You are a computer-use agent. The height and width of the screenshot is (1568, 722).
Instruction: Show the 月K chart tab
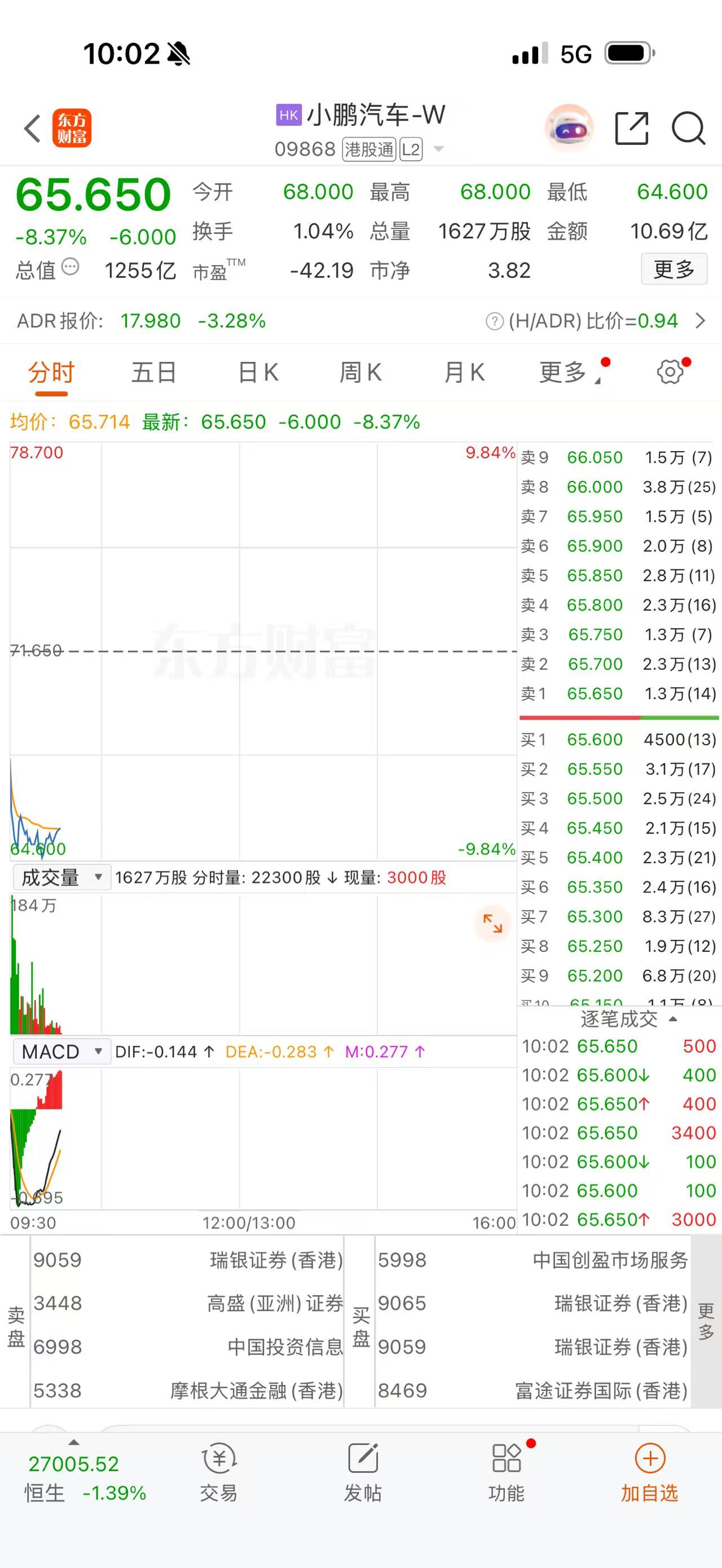464,372
